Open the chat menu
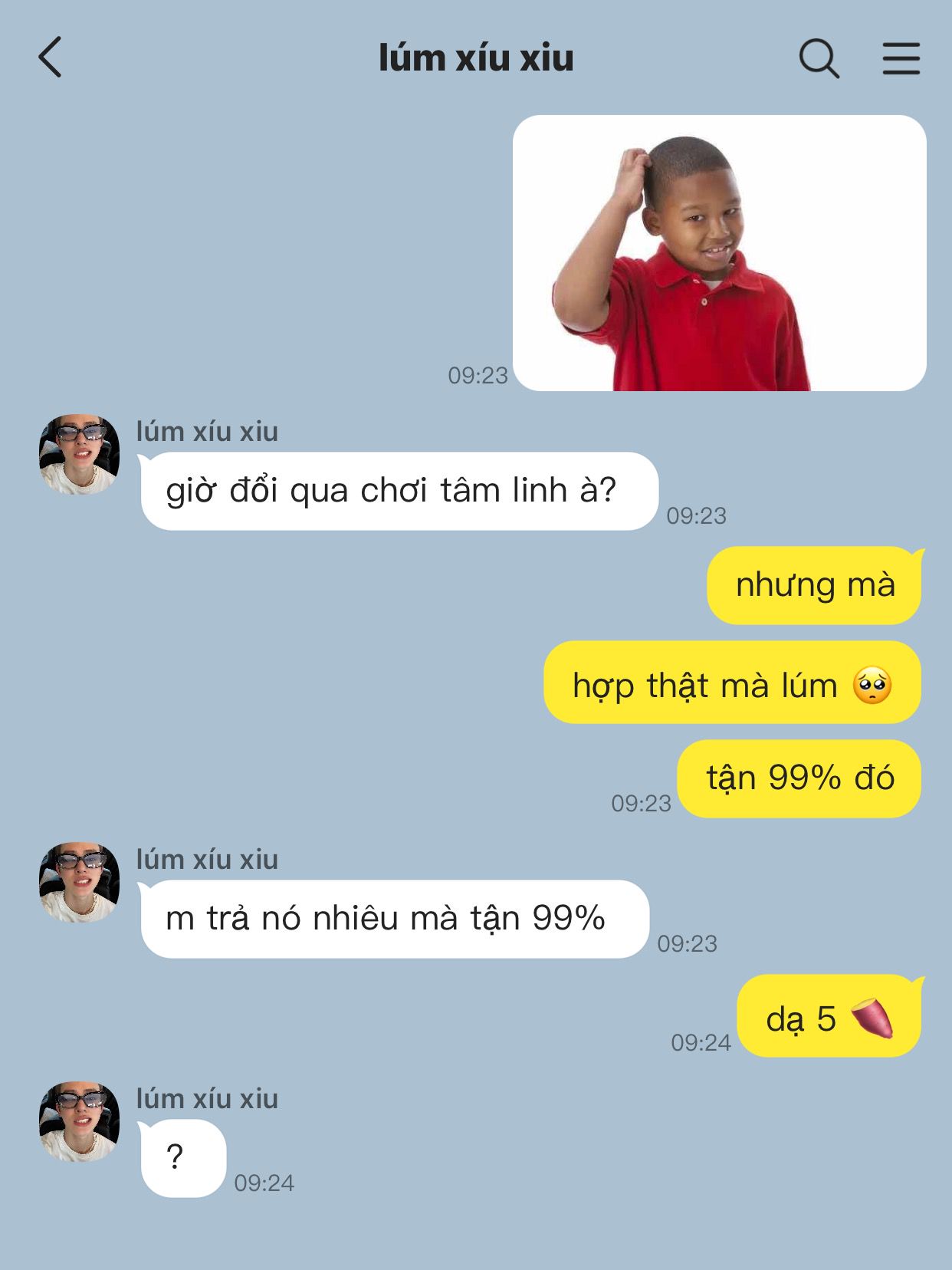Viewport: 952px width, 1270px height. click(901, 58)
